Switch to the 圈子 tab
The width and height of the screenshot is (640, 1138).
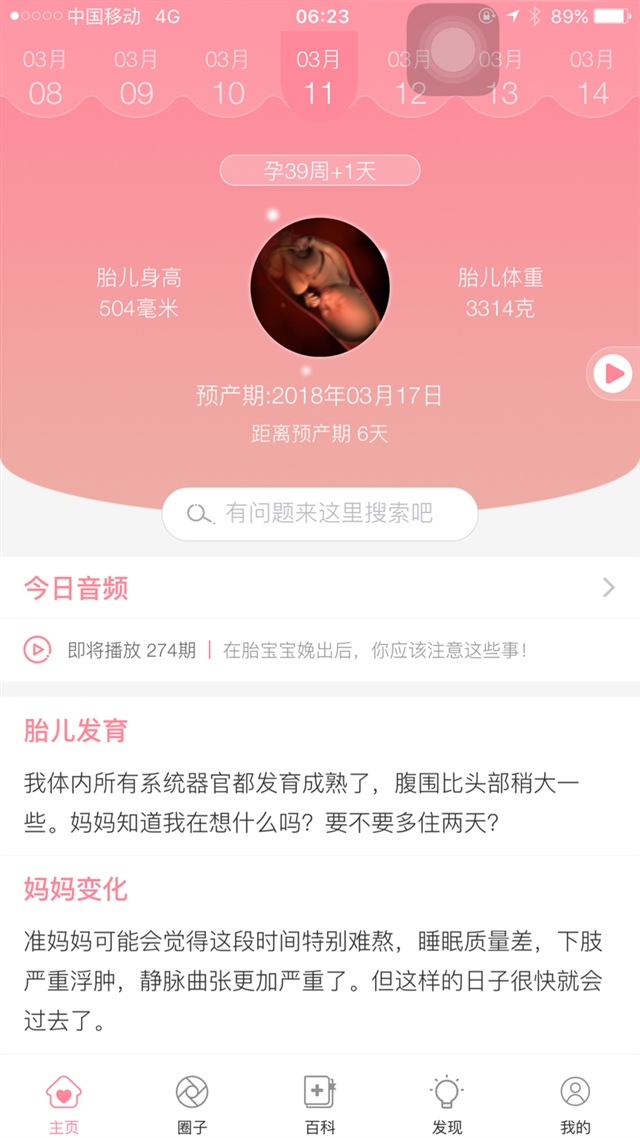tap(192, 1103)
